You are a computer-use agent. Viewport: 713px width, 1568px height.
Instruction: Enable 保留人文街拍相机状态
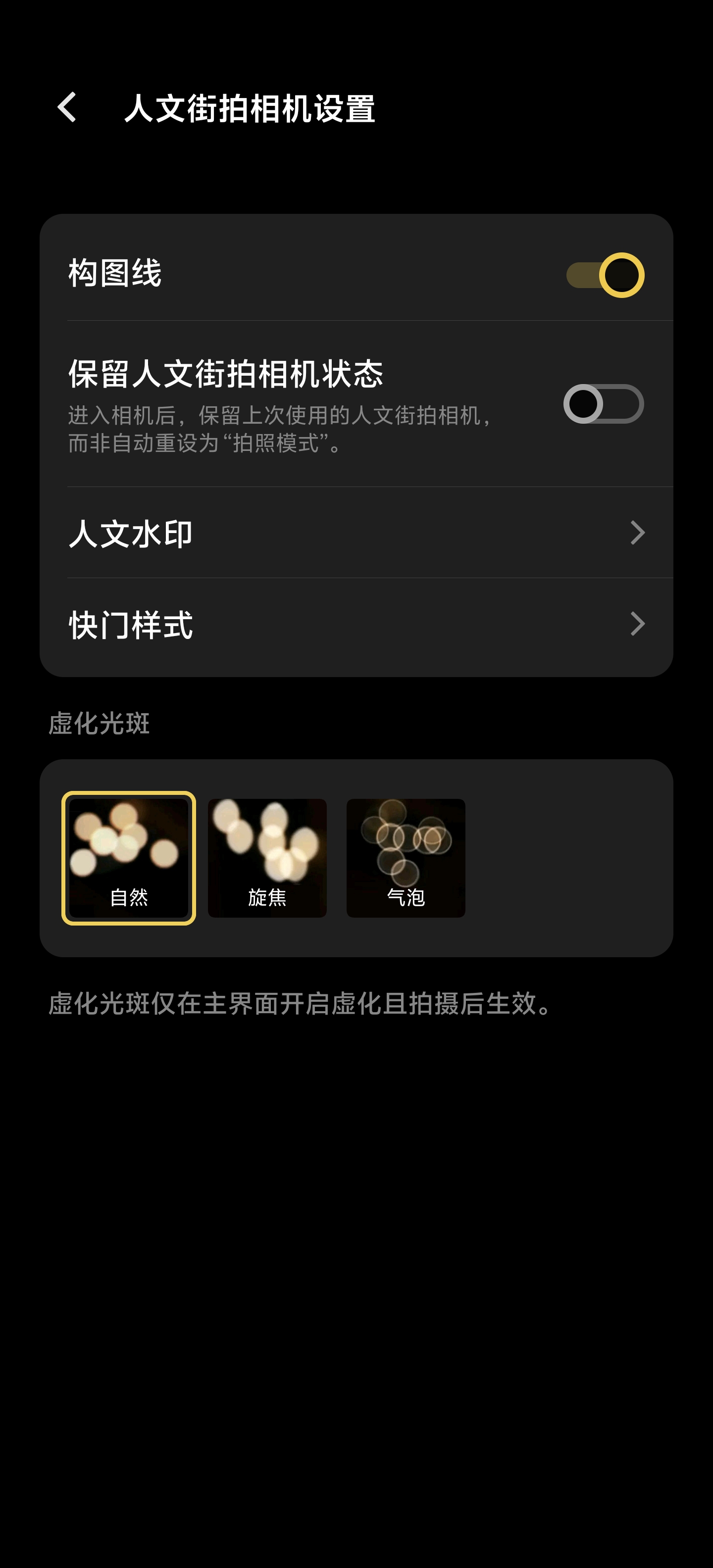(603, 403)
